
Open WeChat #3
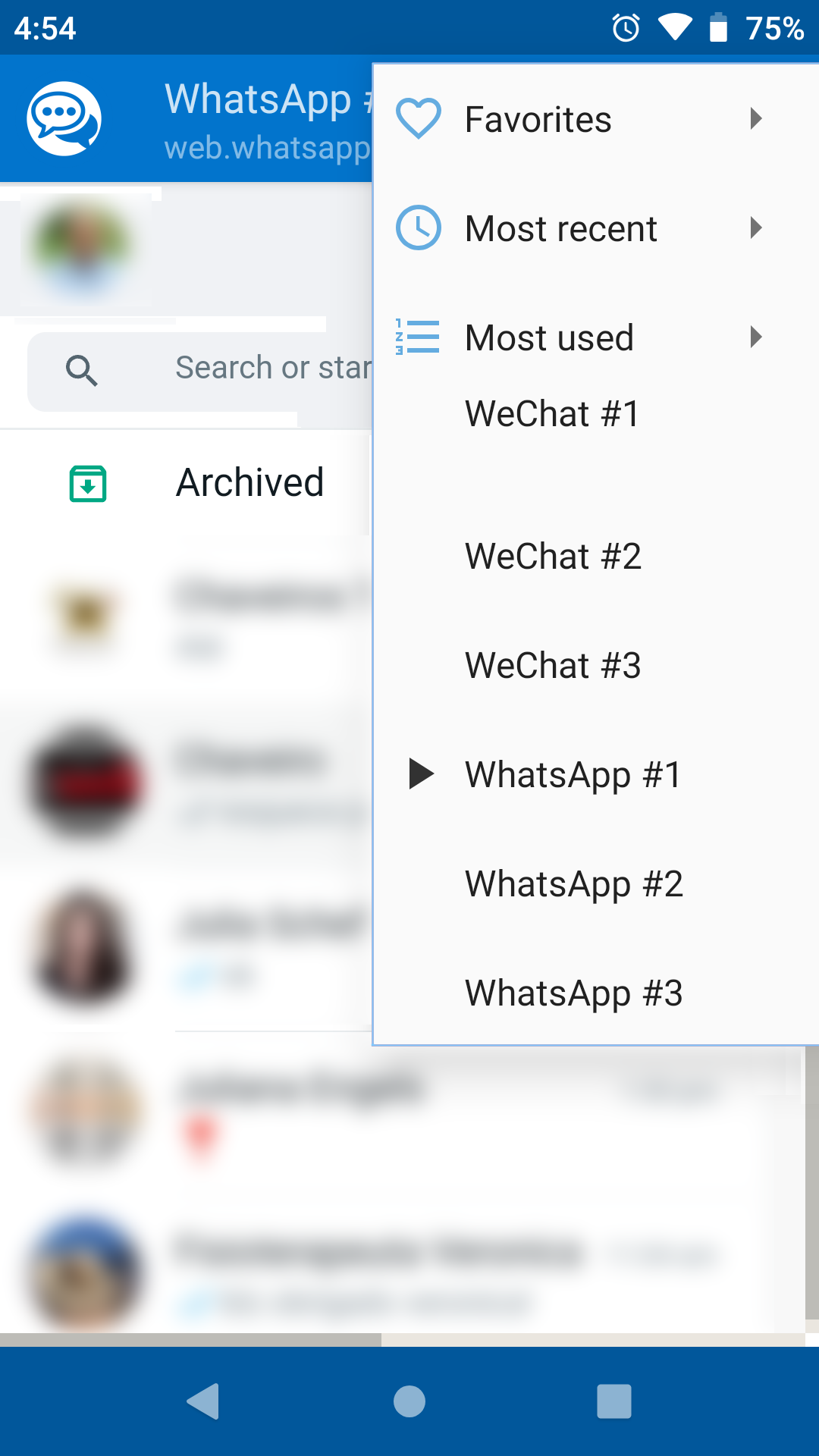pyautogui.click(x=553, y=665)
